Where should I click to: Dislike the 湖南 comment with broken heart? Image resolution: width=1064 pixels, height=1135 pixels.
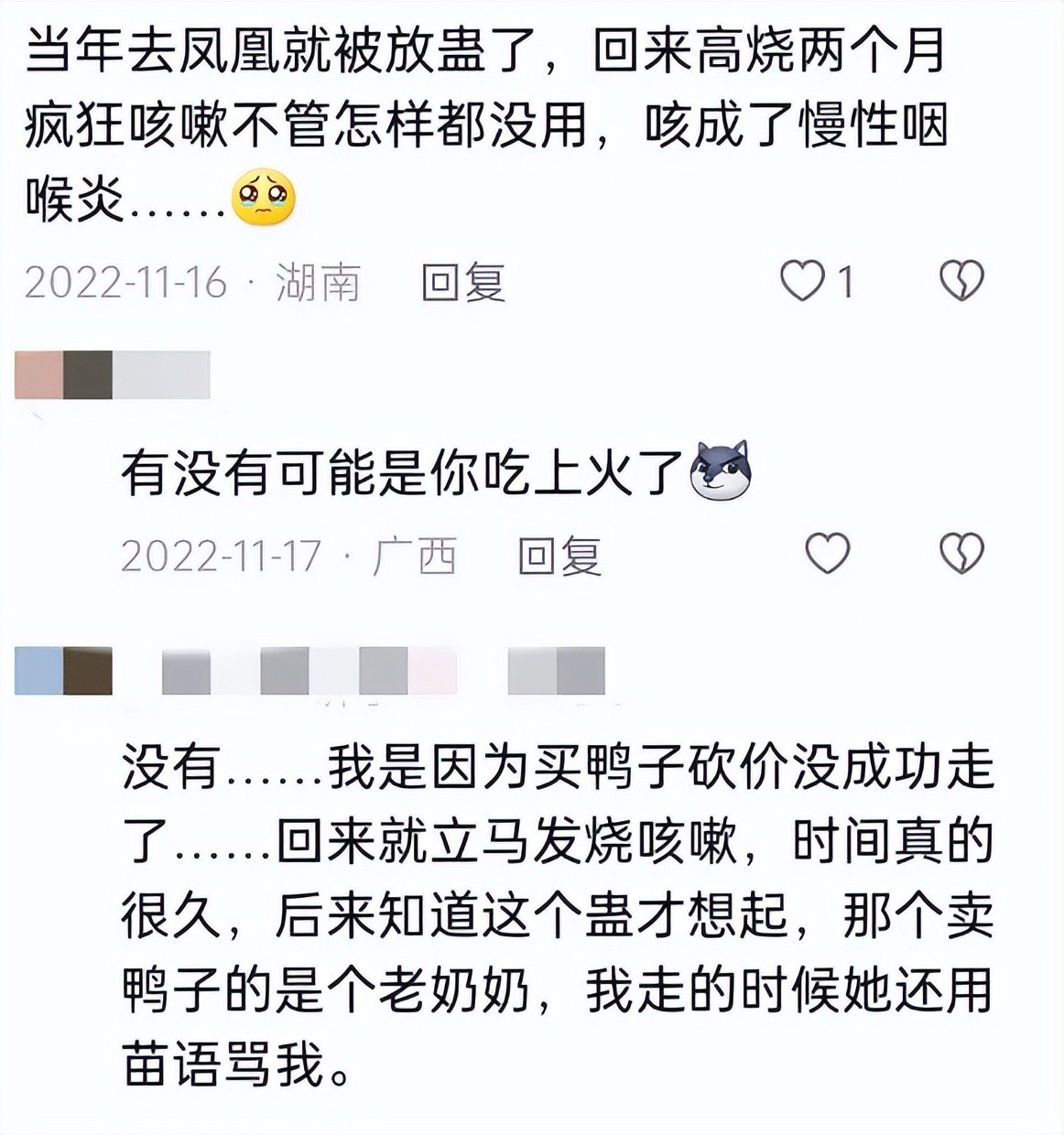pos(961,281)
